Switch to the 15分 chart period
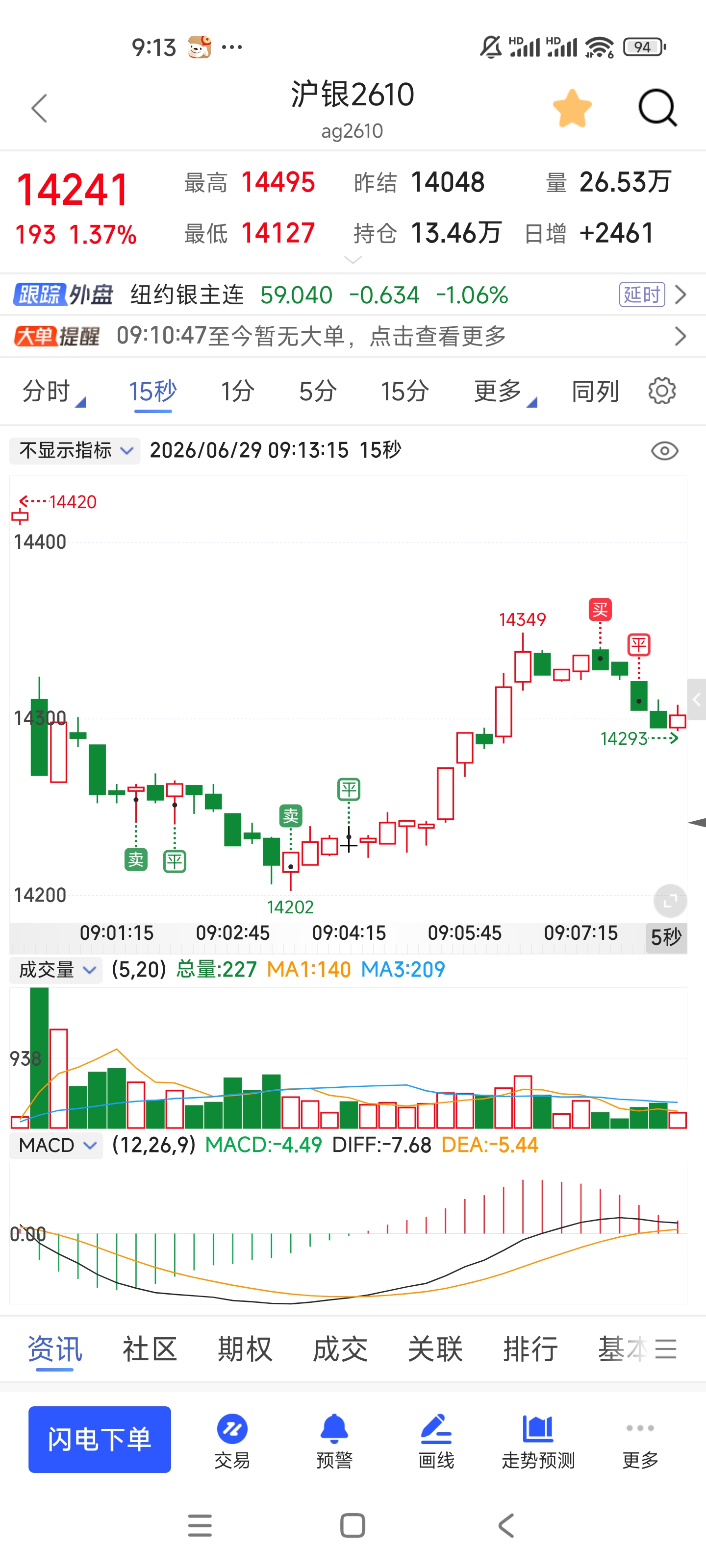This screenshot has height=1568, width=706. (404, 392)
